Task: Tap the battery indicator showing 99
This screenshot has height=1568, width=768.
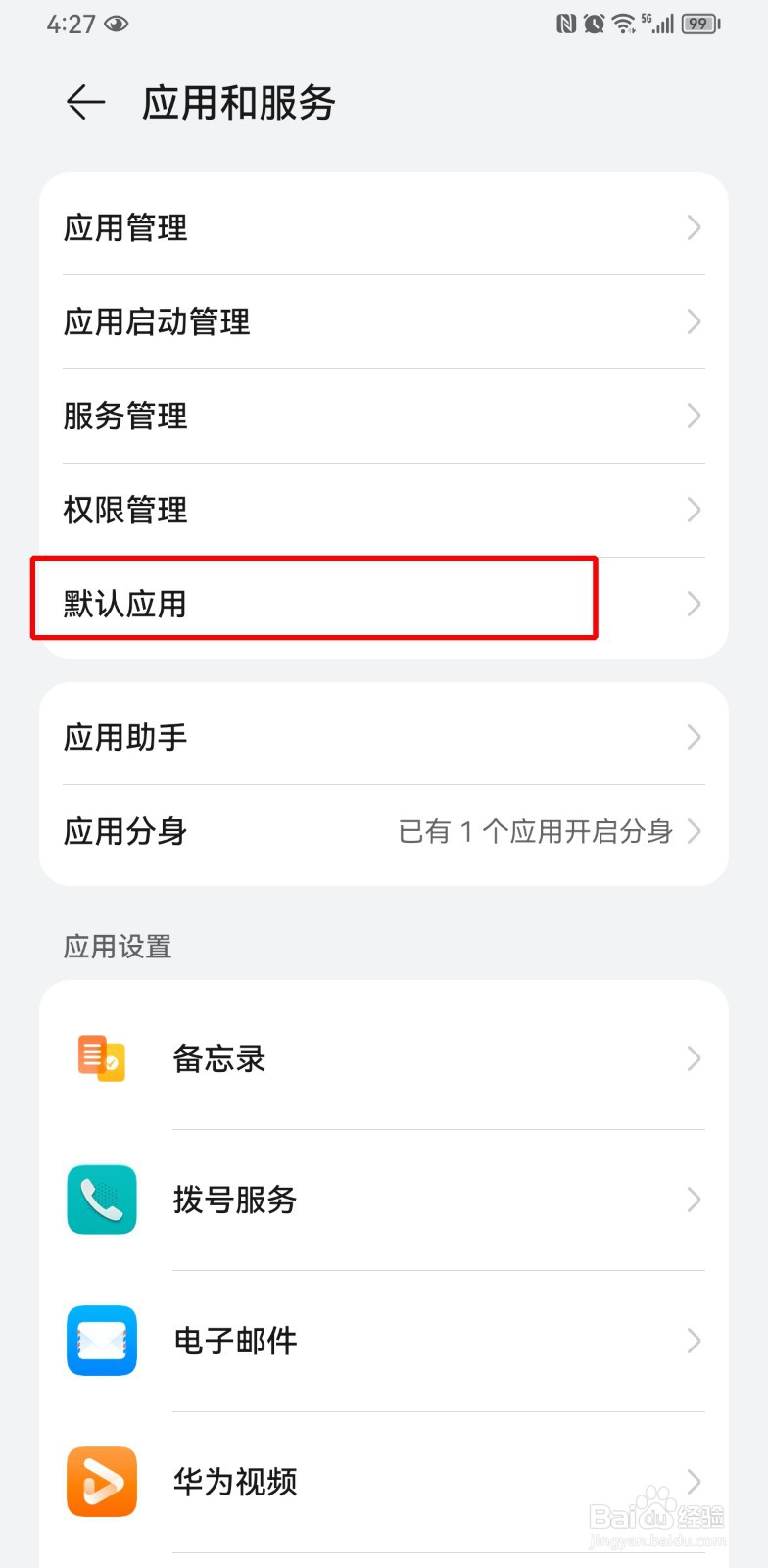Action: coord(698,22)
